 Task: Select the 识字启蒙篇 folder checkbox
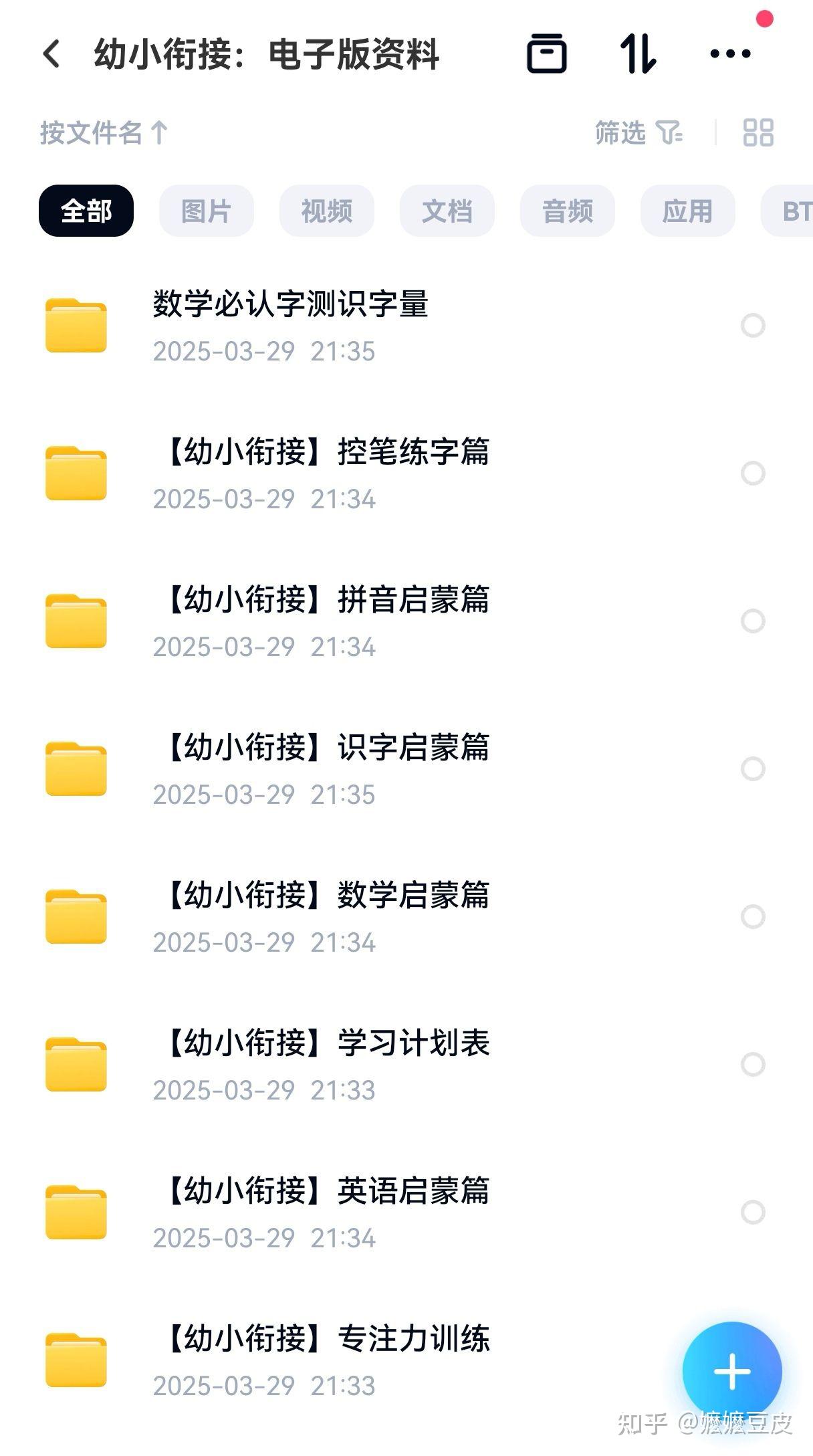point(753,769)
